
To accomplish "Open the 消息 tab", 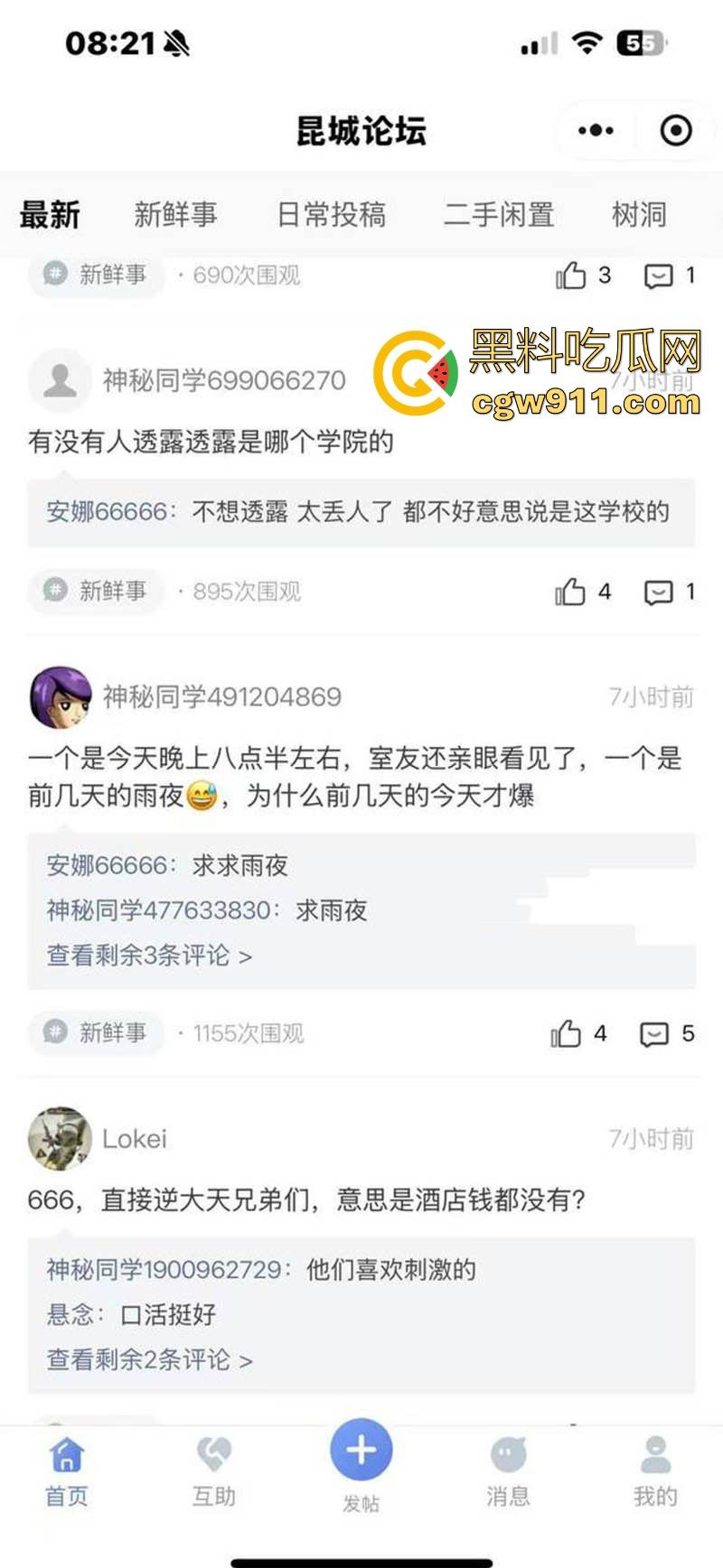I will coord(508,1472).
